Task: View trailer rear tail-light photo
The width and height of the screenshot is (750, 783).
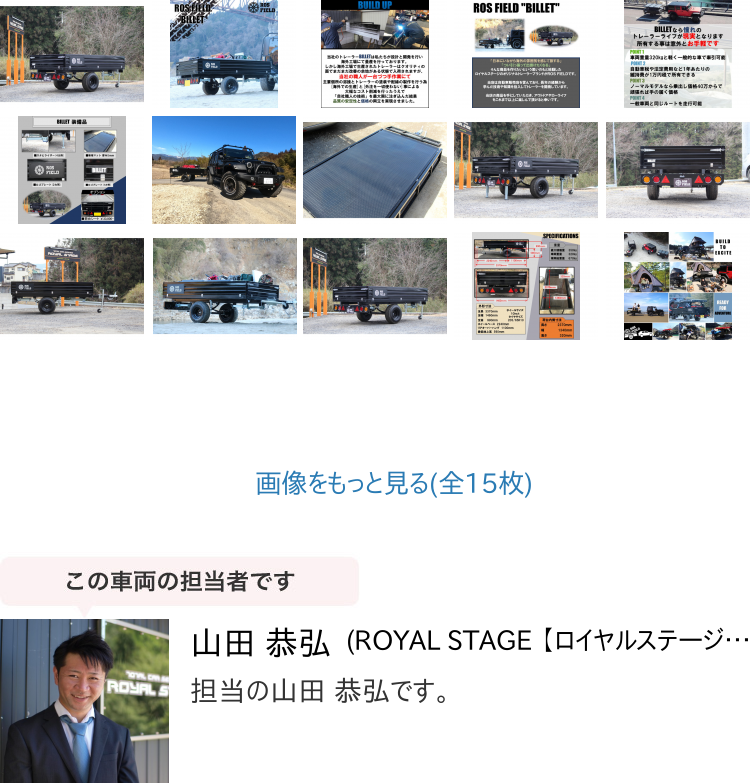Action: (677, 170)
